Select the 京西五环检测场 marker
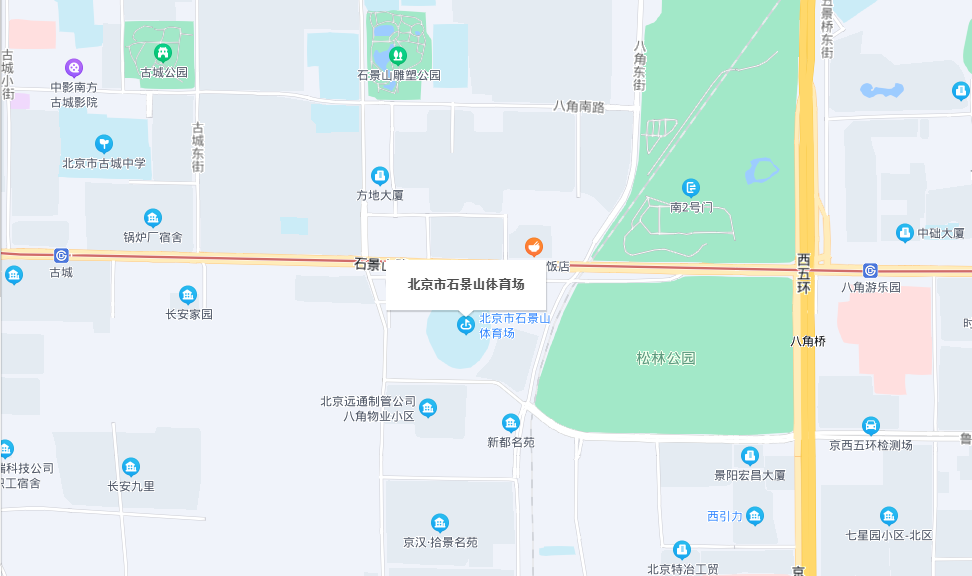972x576 pixels. coord(870,425)
